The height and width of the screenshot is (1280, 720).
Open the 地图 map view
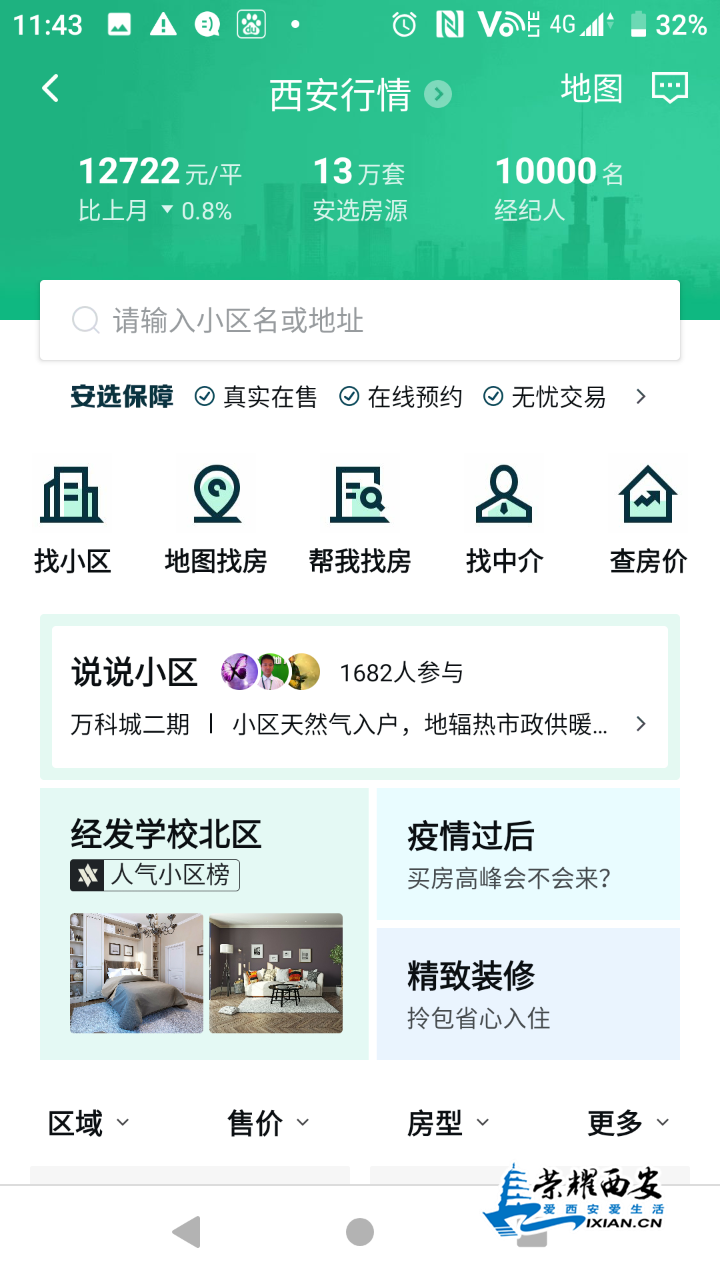(x=591, y=89)
